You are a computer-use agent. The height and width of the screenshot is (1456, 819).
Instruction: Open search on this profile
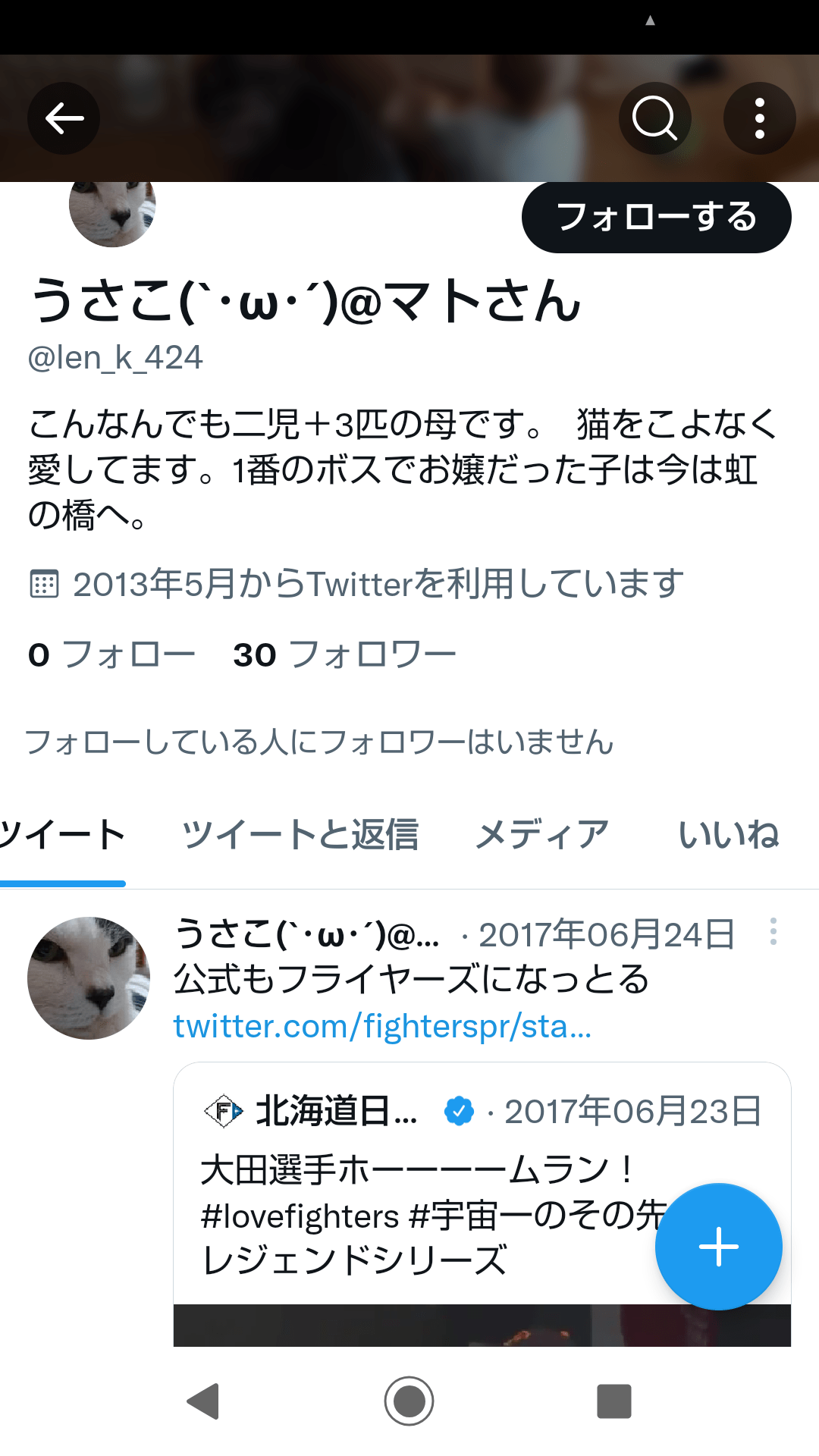click(654, 118)
